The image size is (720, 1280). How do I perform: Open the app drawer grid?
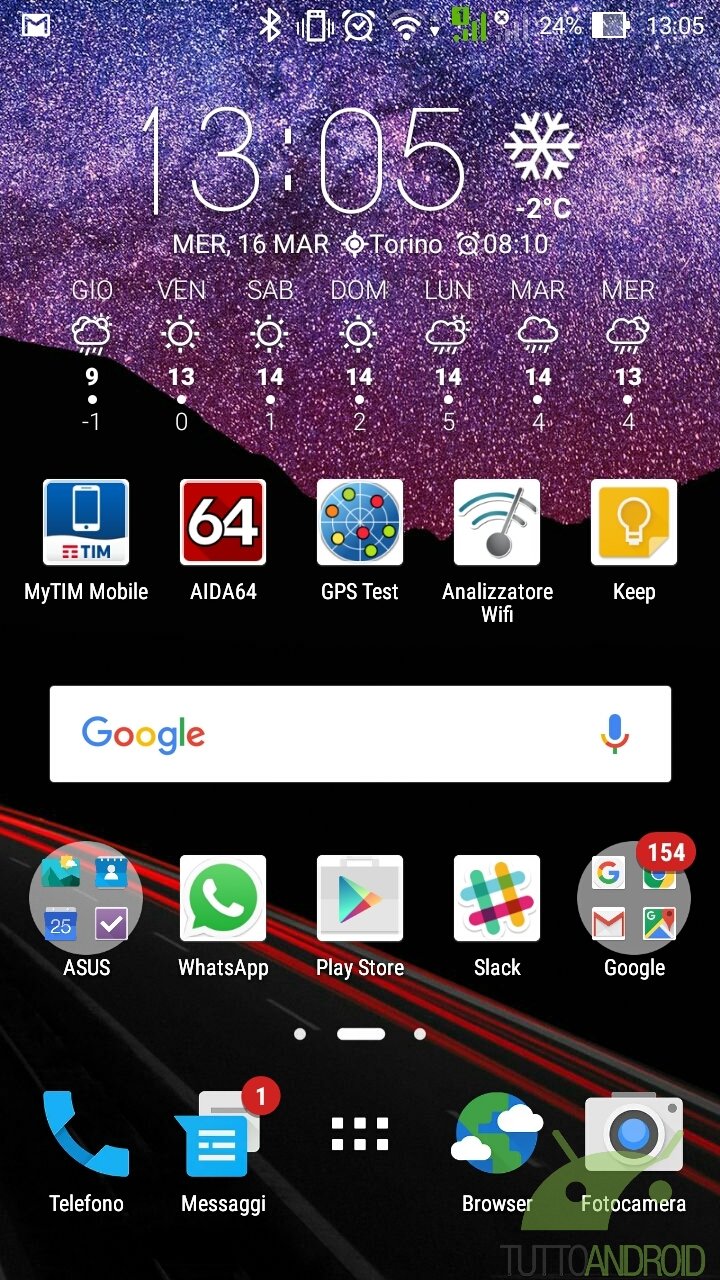[360, 1134]
